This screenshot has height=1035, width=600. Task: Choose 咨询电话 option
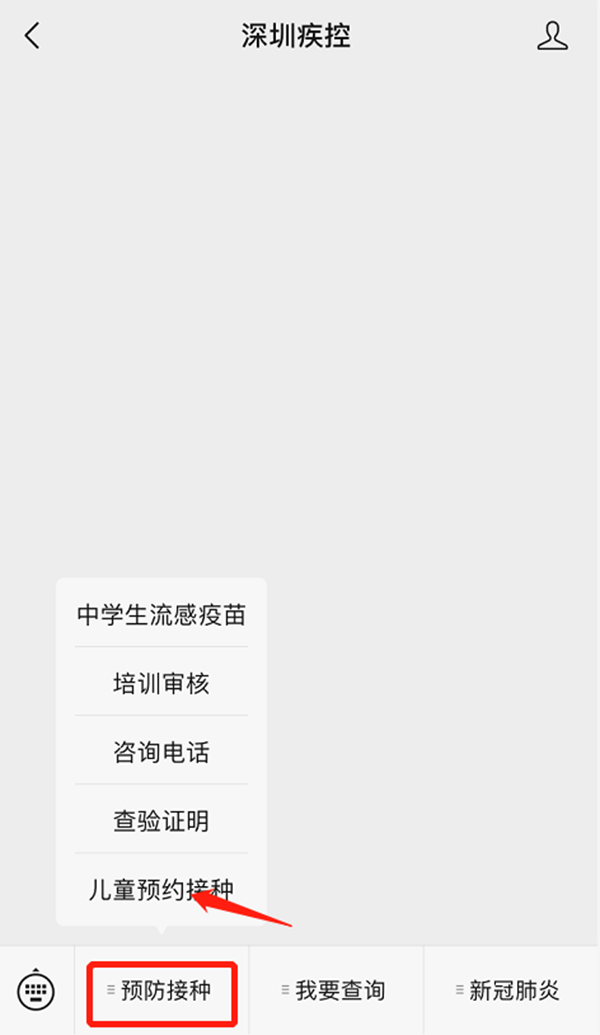(161, 752)
